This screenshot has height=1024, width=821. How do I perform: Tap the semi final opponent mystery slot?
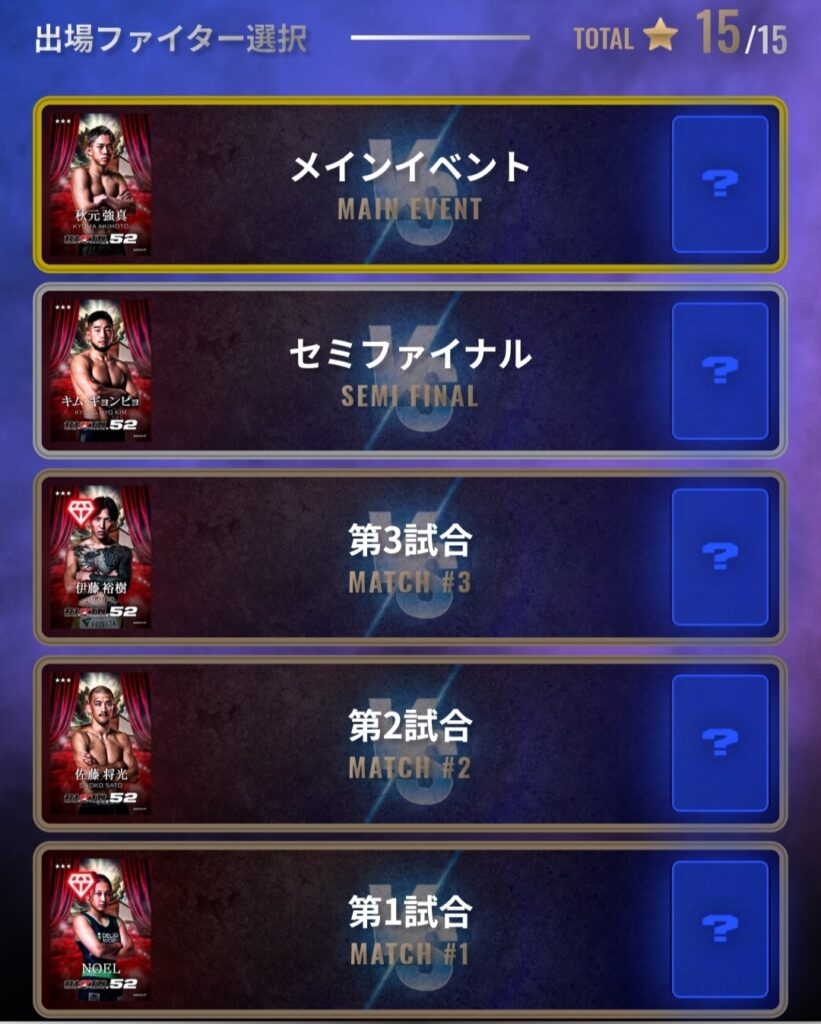coord(720,371)
